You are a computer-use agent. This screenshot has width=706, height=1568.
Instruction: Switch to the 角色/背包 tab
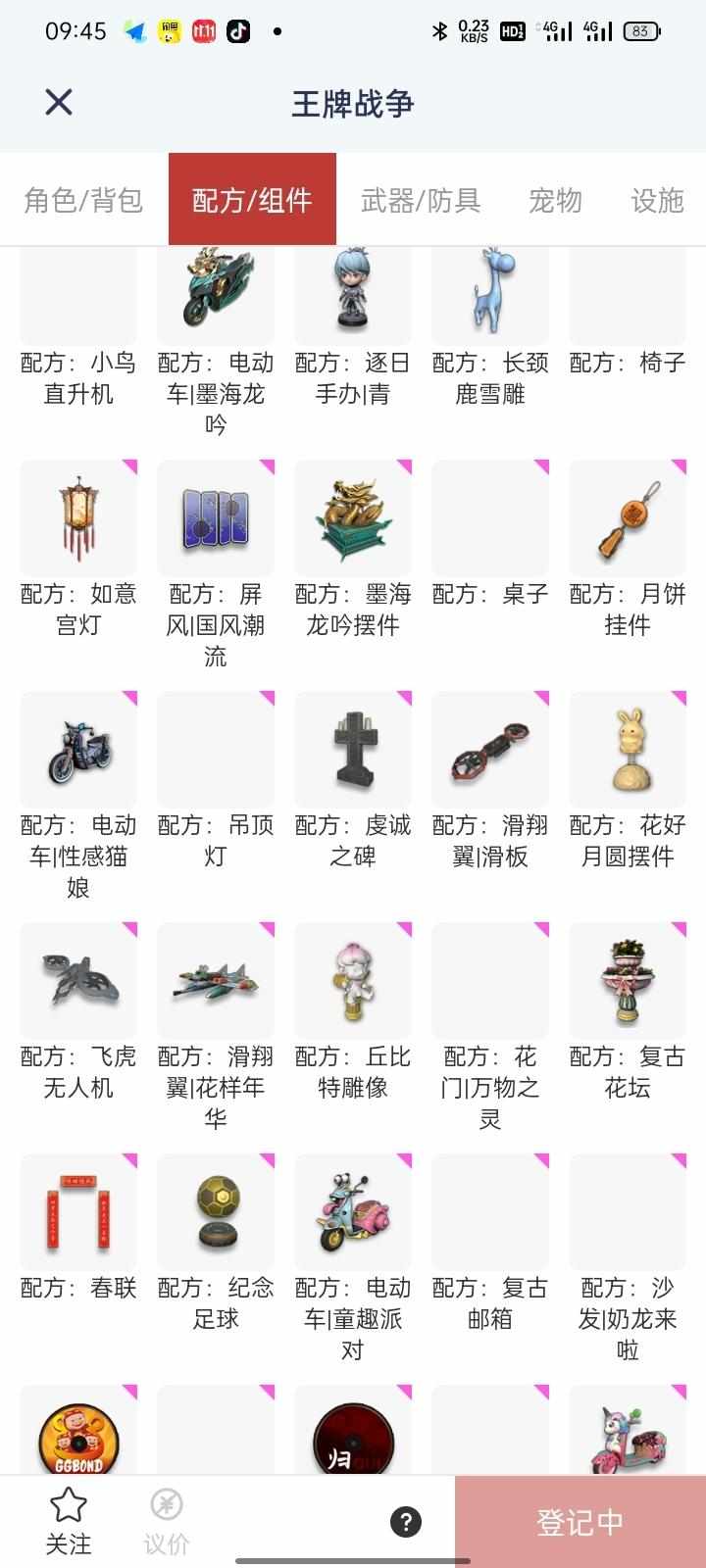click(83, 201)
